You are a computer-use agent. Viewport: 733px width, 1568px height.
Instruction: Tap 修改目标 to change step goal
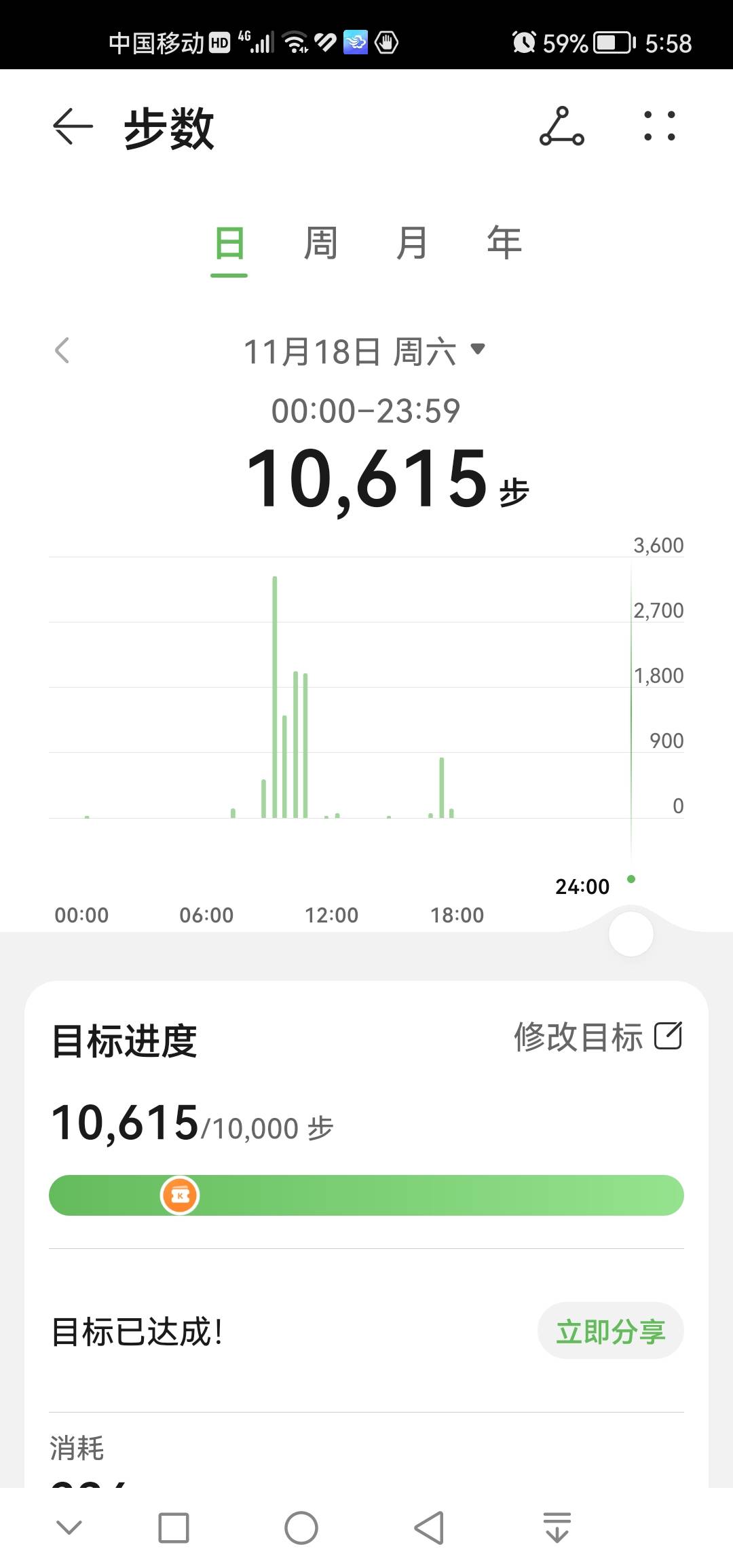580,1036
